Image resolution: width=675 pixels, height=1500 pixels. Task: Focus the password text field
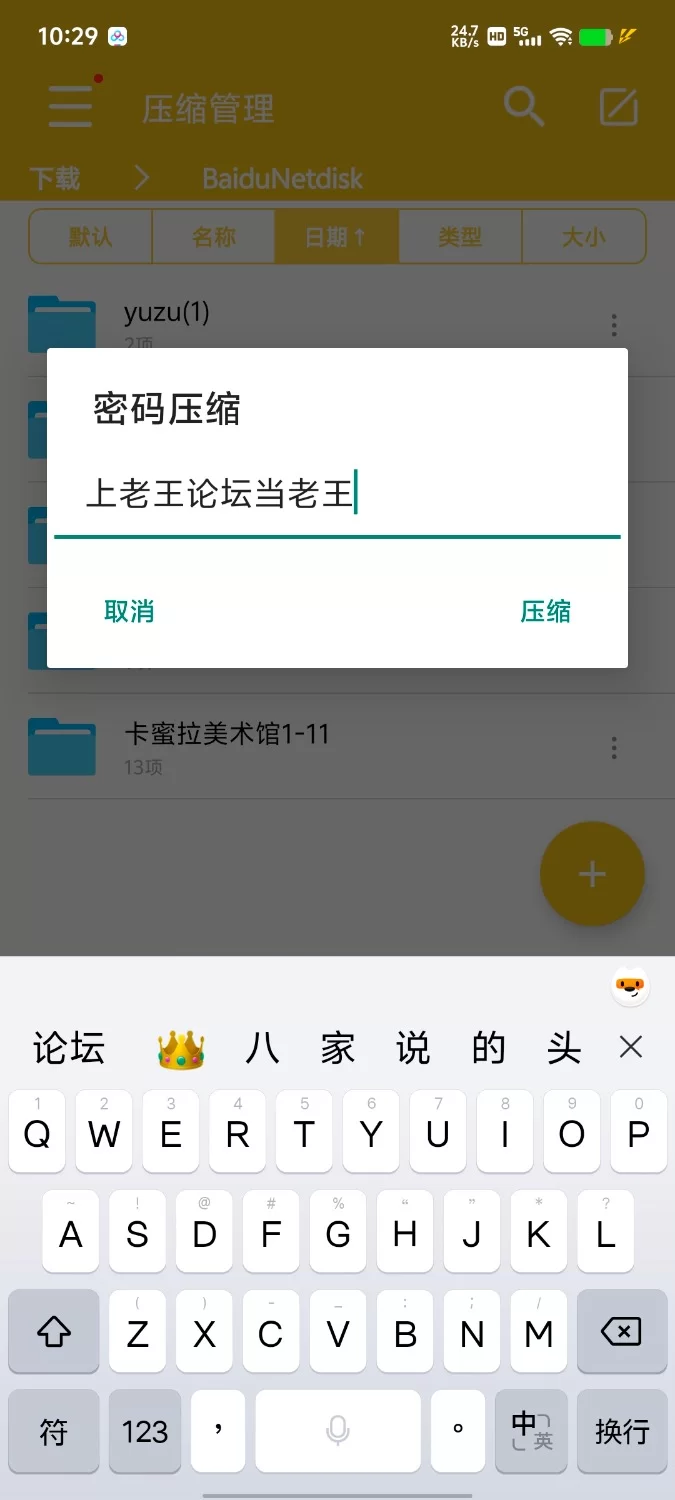(336, 495)
